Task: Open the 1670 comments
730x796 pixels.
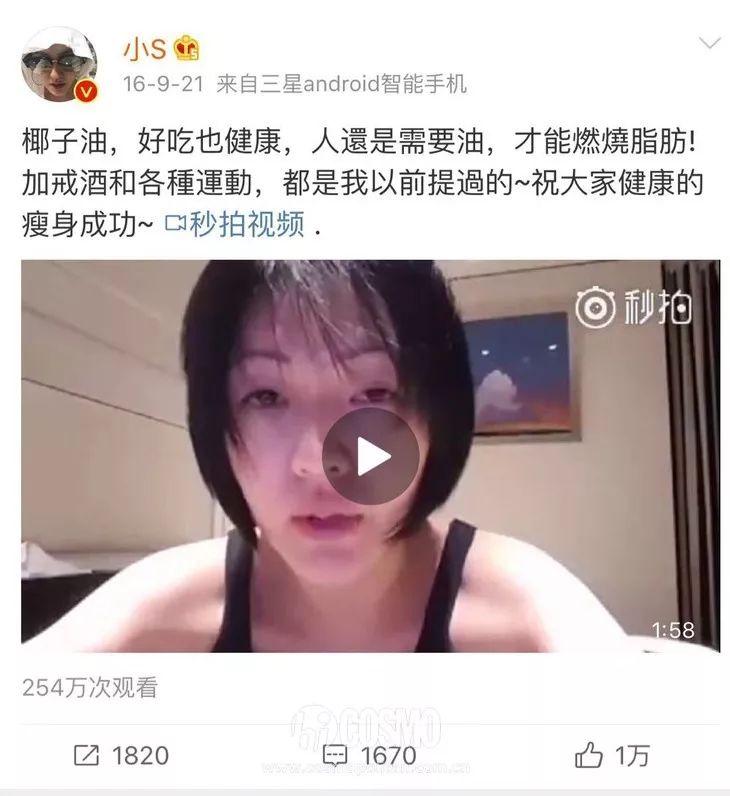Action: (x=370, y=755)
